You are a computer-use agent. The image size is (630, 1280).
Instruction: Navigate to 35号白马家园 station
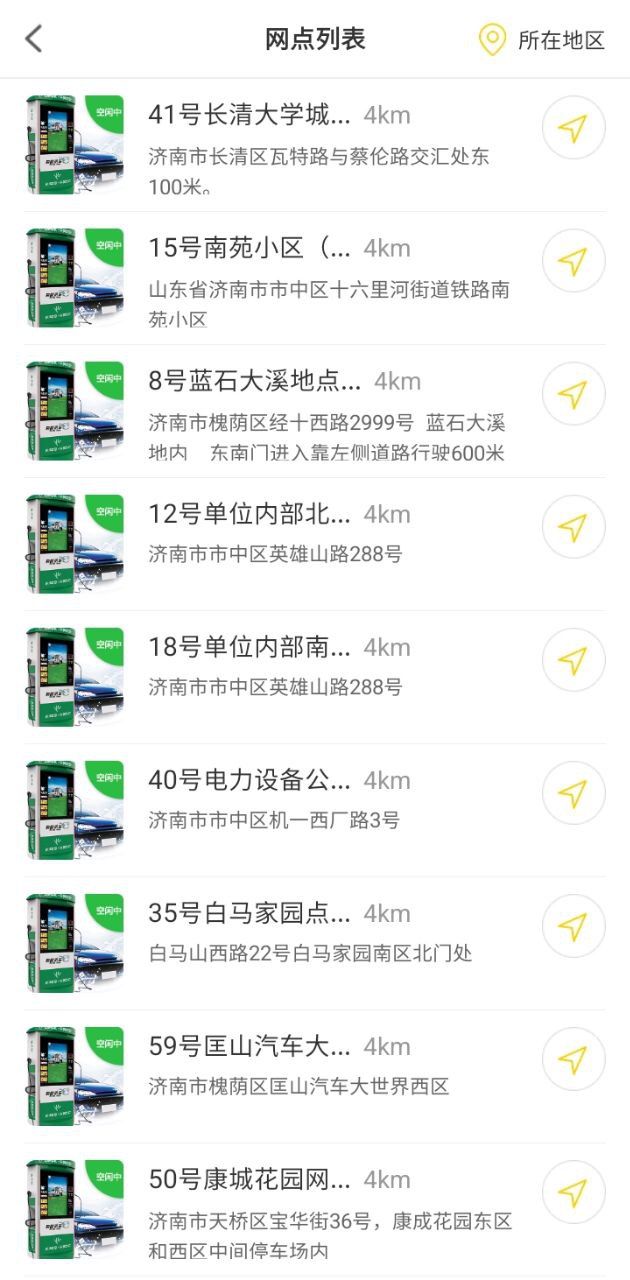[x=573, y=927]
